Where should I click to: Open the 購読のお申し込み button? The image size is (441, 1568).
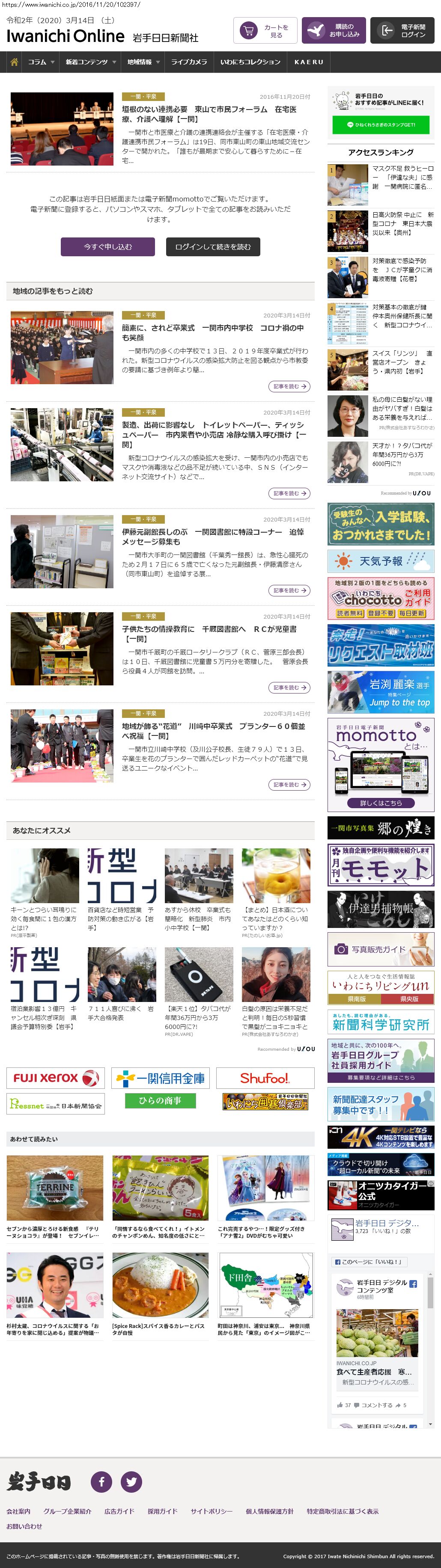click(x=333, y=30)
